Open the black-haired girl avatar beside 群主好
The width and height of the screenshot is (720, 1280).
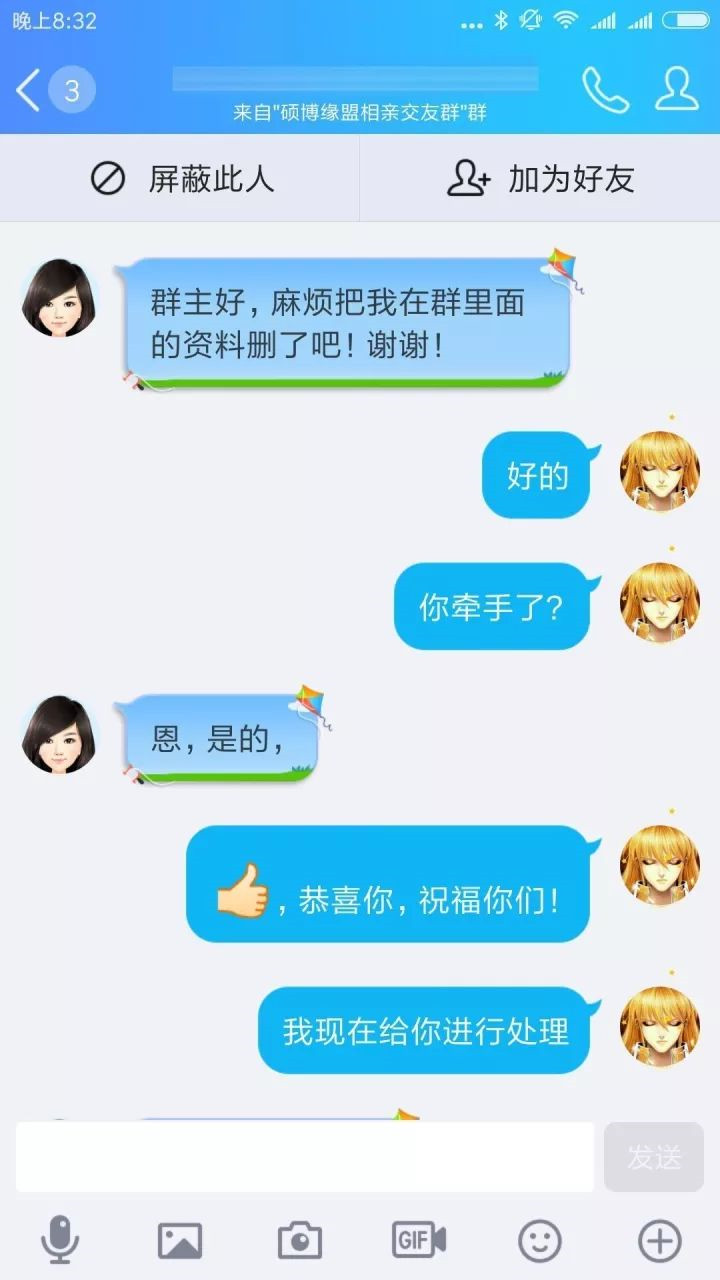60,298
